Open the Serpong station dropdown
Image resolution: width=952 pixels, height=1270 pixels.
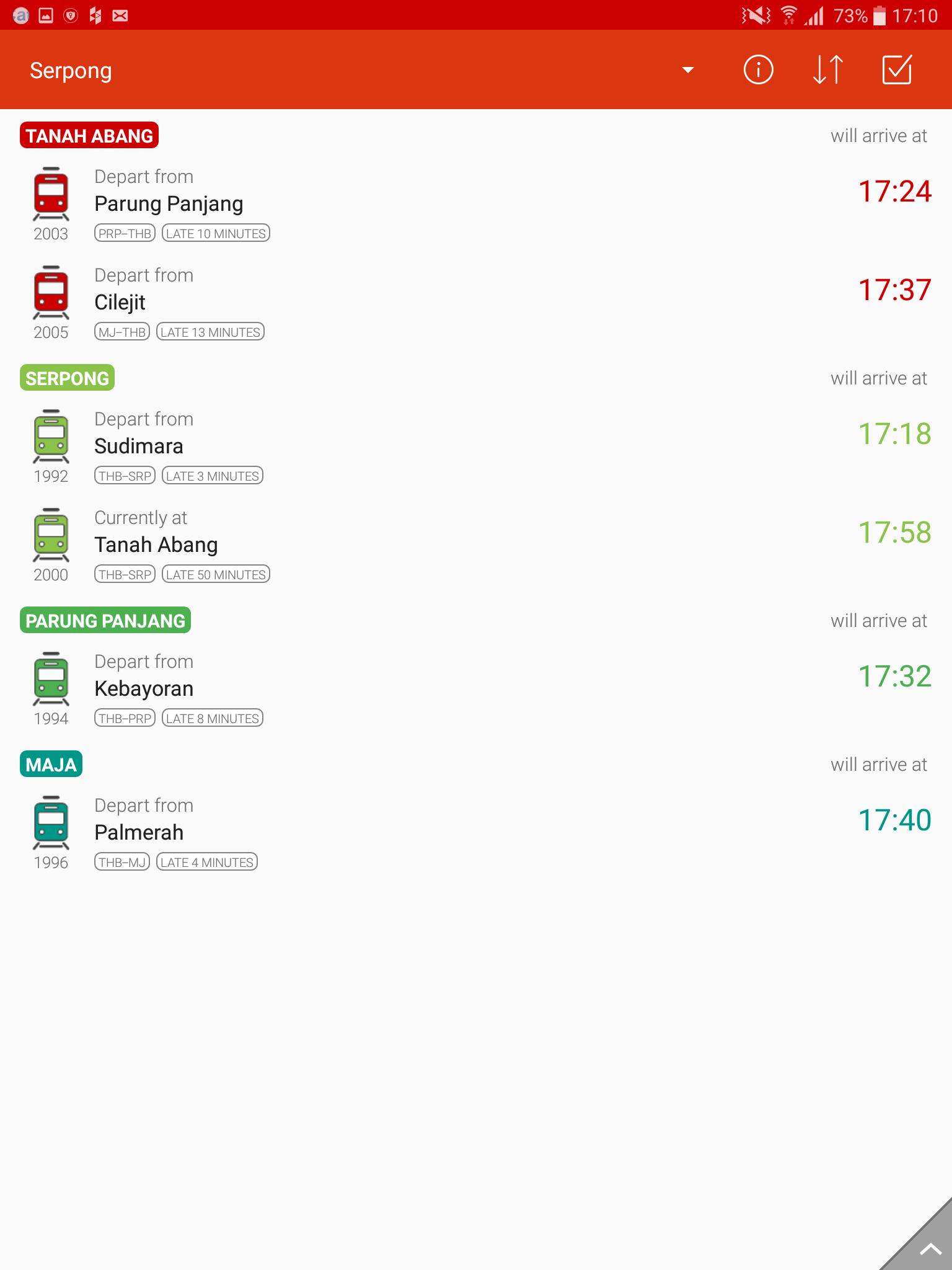687,70
